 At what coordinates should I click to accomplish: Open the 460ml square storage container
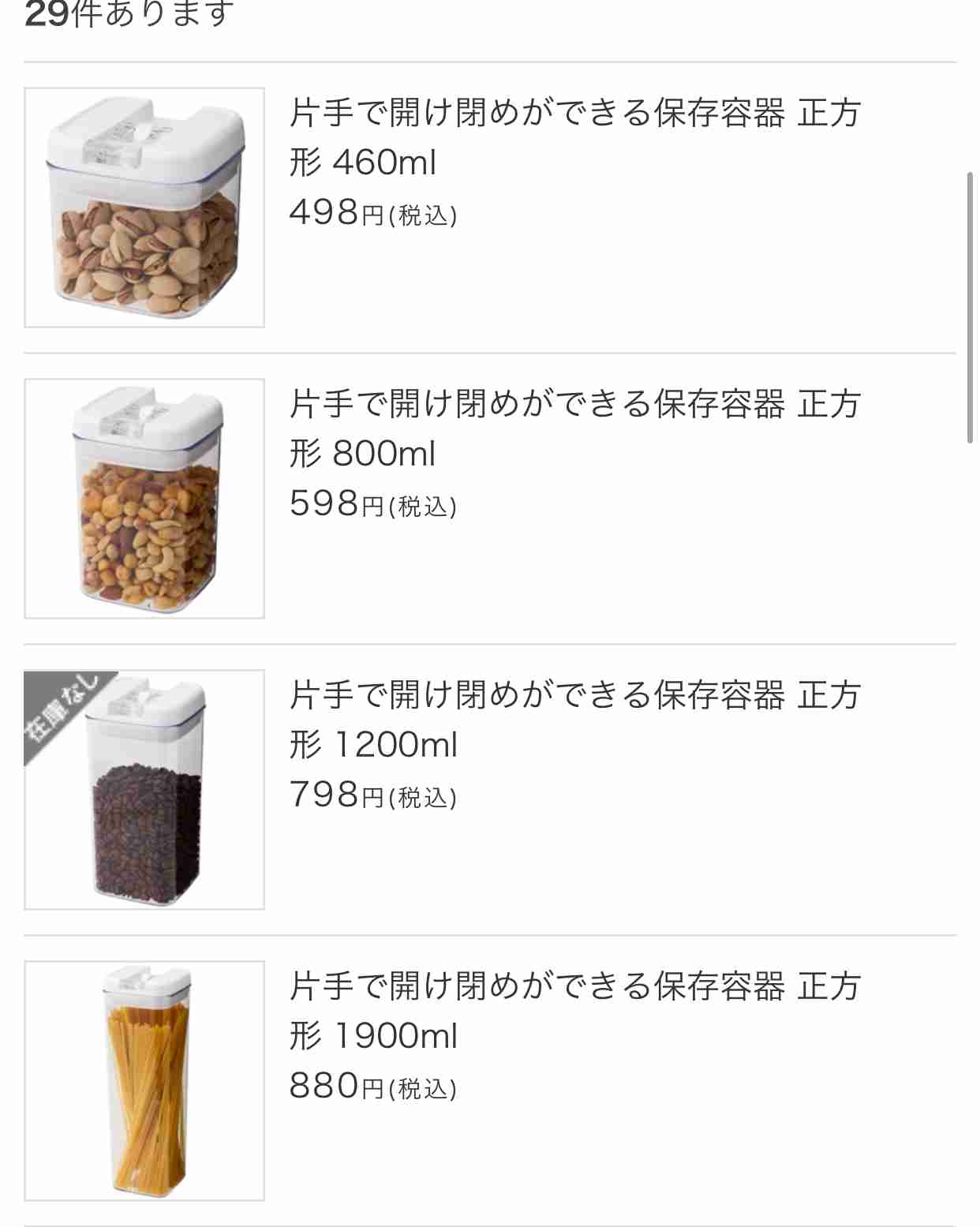click(574, 137)
